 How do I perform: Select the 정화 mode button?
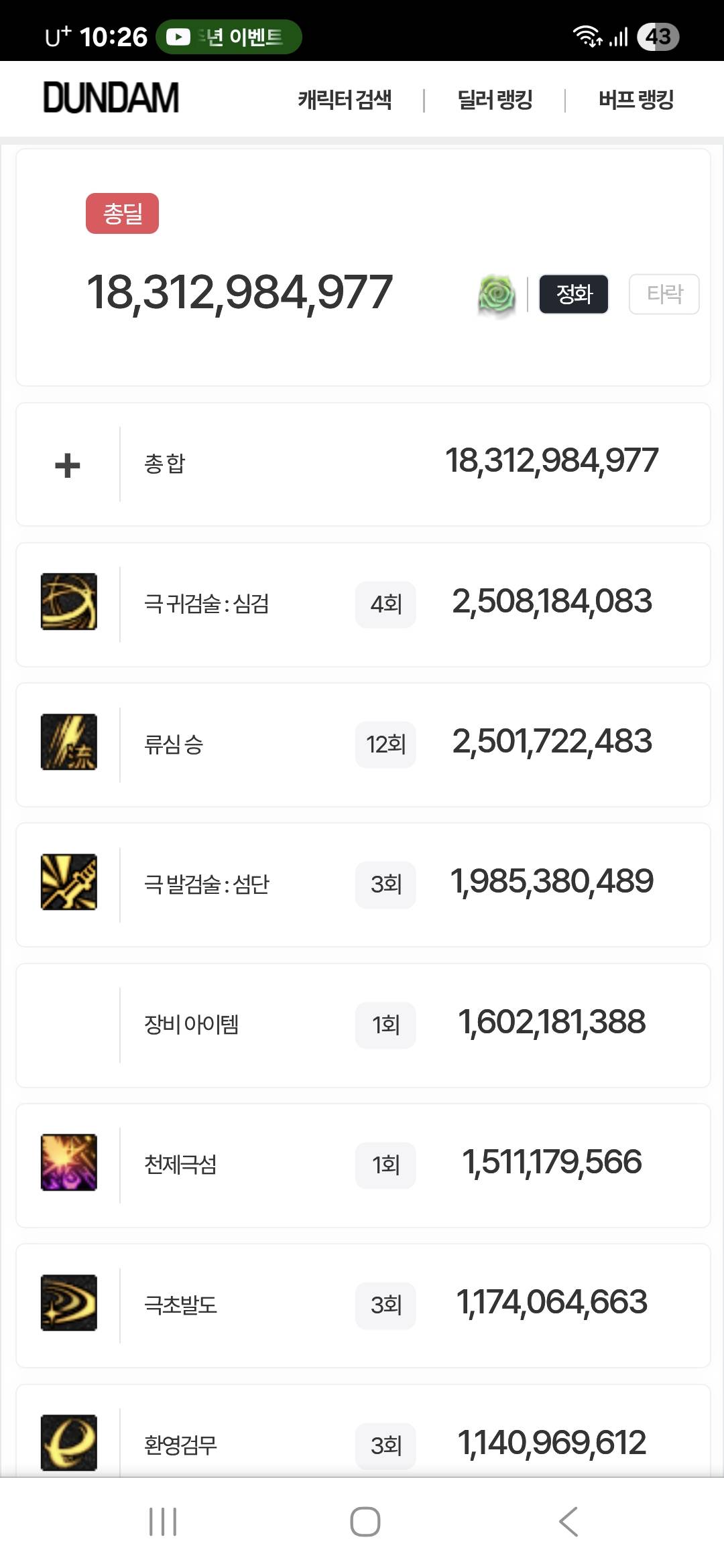pyautogui.click(x=574, y=293)
